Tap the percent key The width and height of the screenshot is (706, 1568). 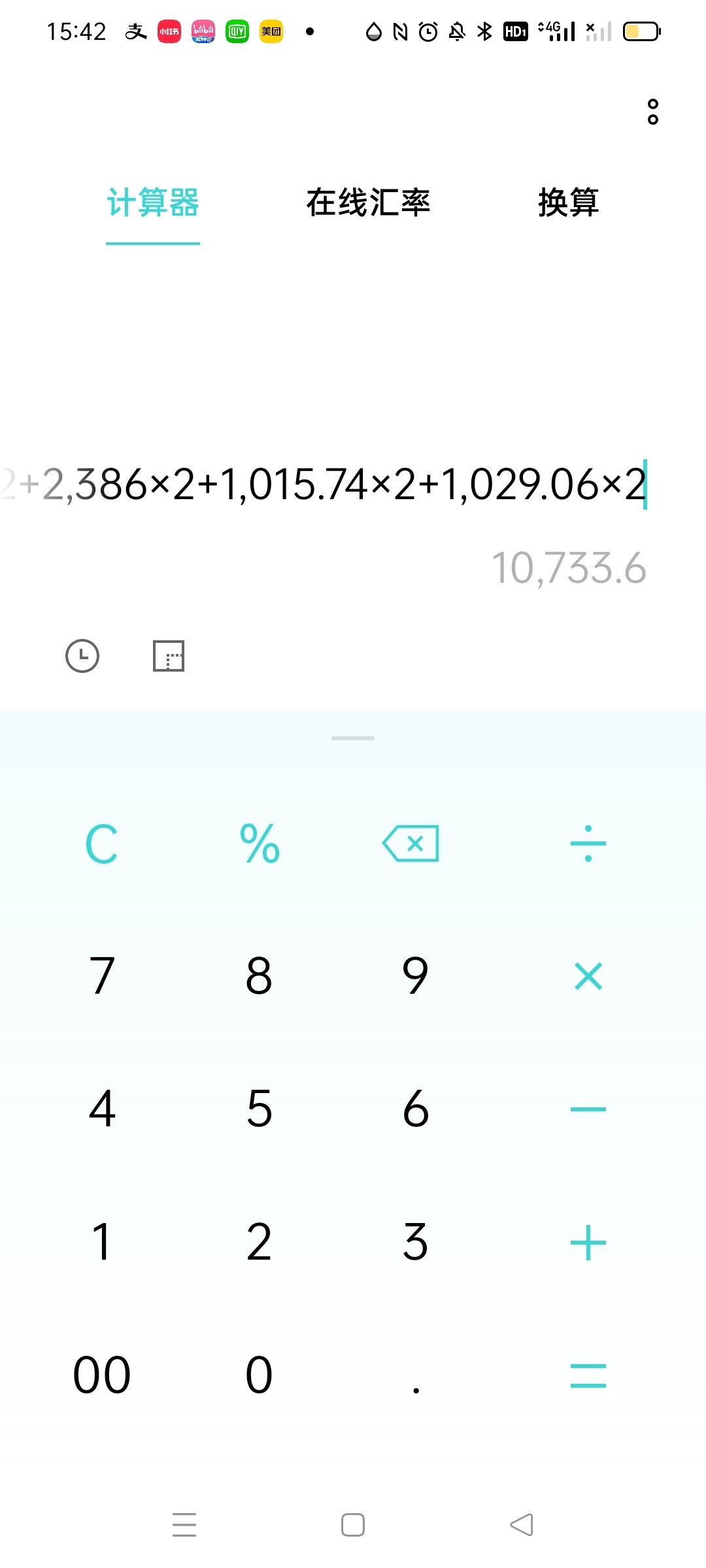(260, 843)
